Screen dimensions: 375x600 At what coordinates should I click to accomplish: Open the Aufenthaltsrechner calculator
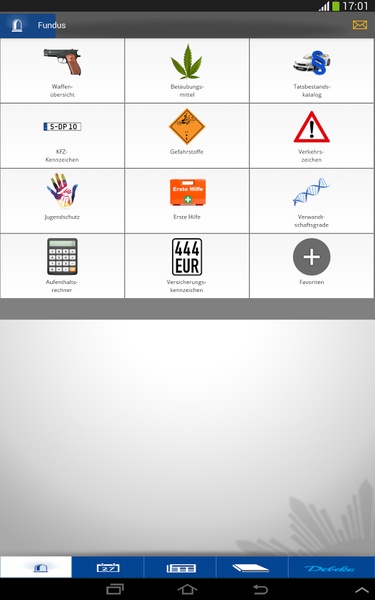coord(62,266)
